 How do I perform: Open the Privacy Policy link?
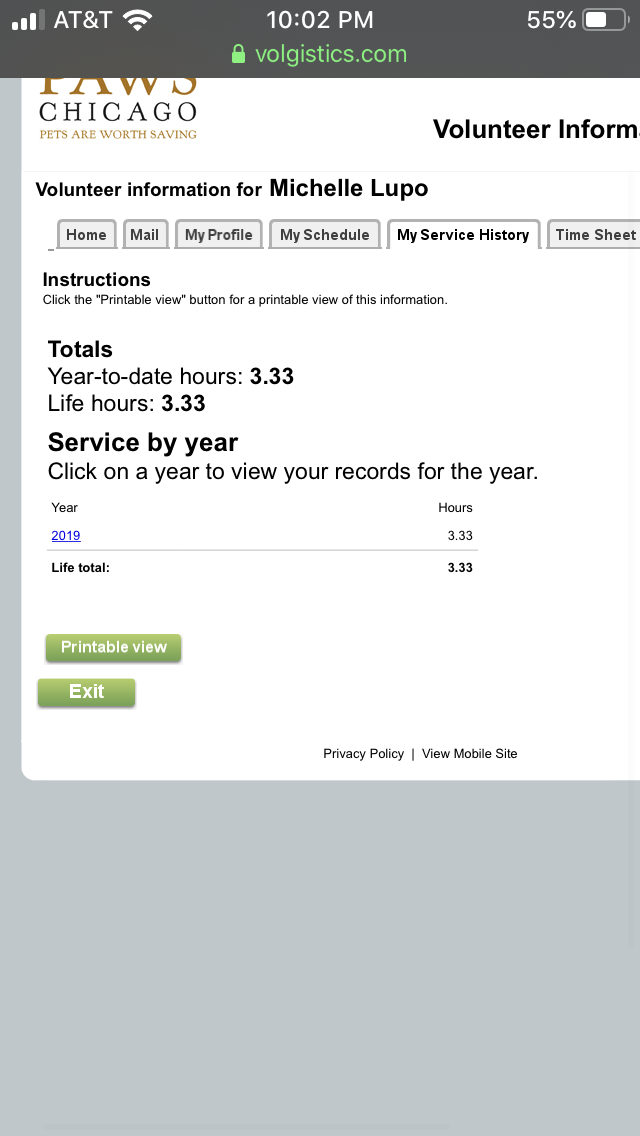tap(363, 754)
